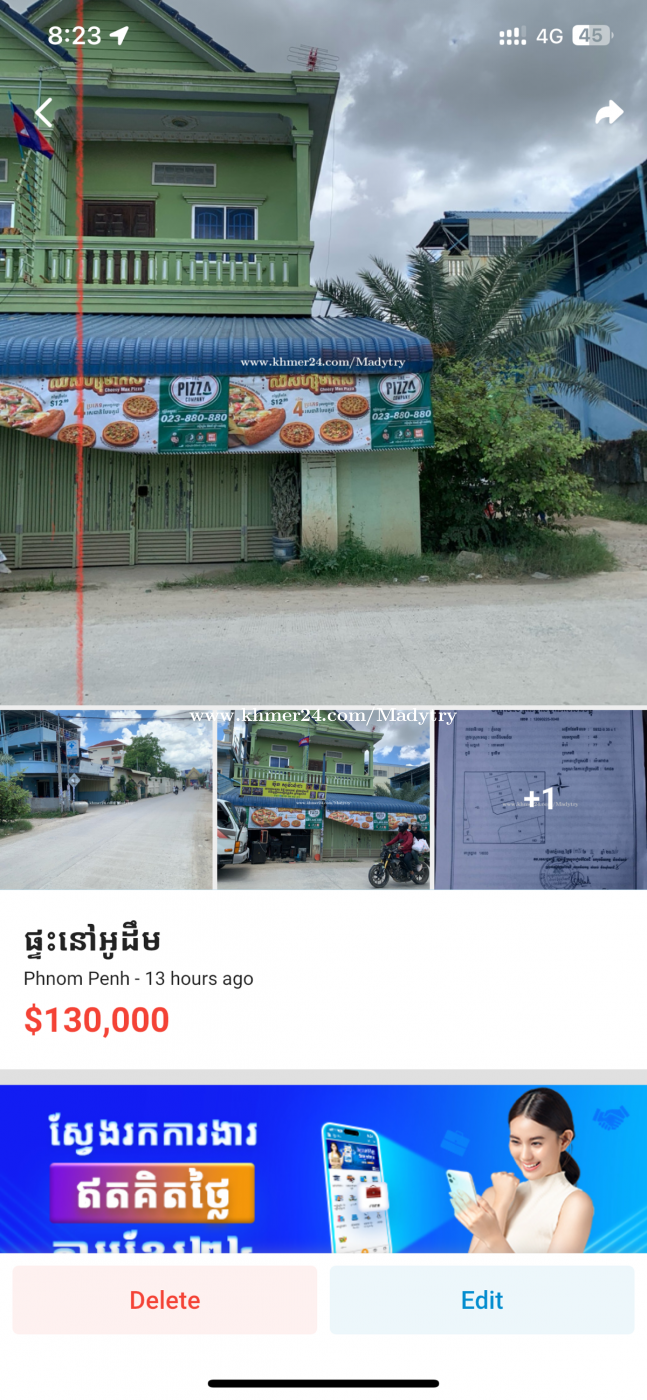Open the land title thumbnail marked +1
Viewport: 647px width, 1400px height.
[x=541, y=799]
